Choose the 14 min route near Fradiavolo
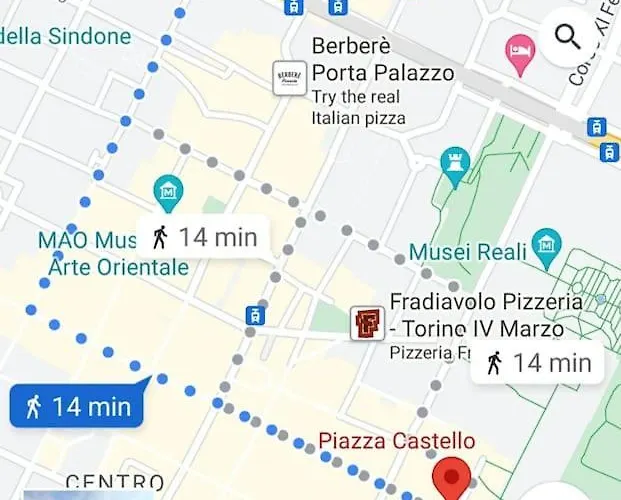 [x=538, y=362]
